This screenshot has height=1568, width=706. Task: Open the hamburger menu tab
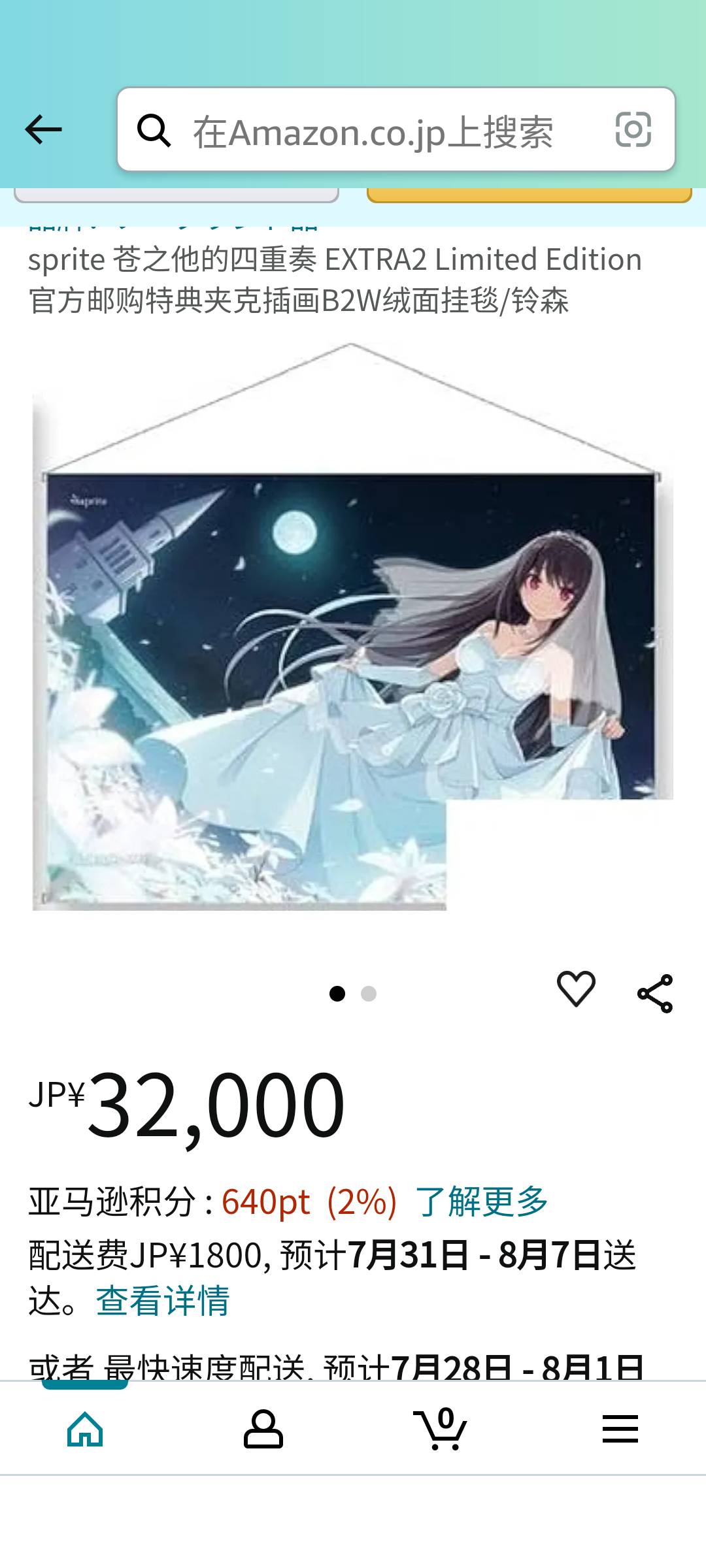point(620,1429)
